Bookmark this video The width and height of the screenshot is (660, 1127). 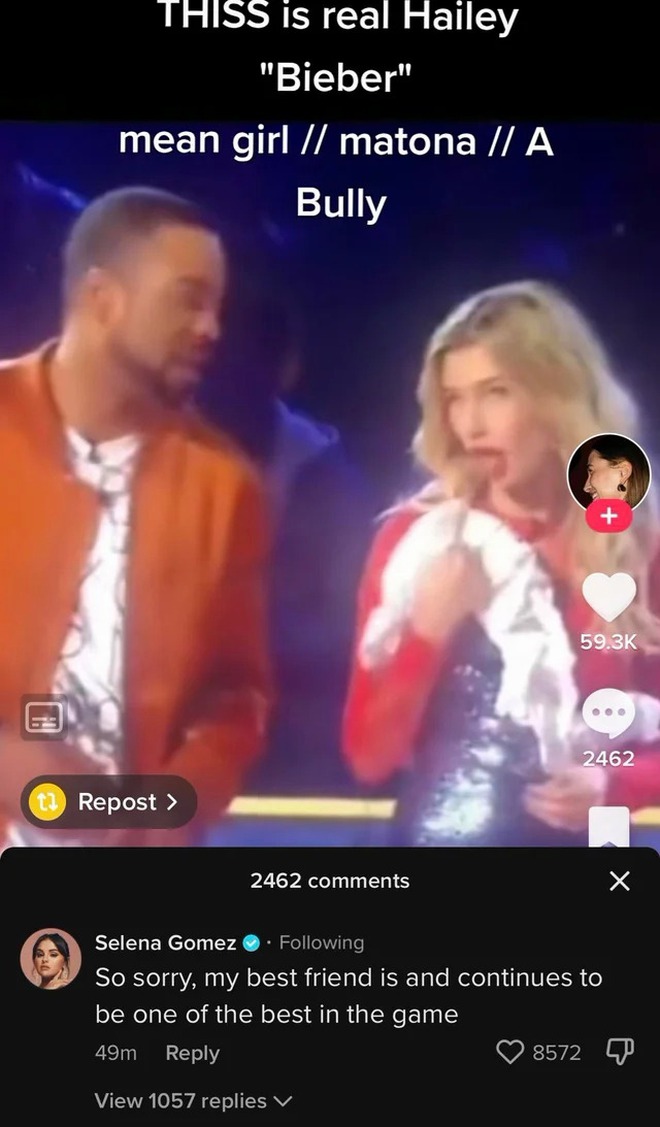tap(608, 826)
